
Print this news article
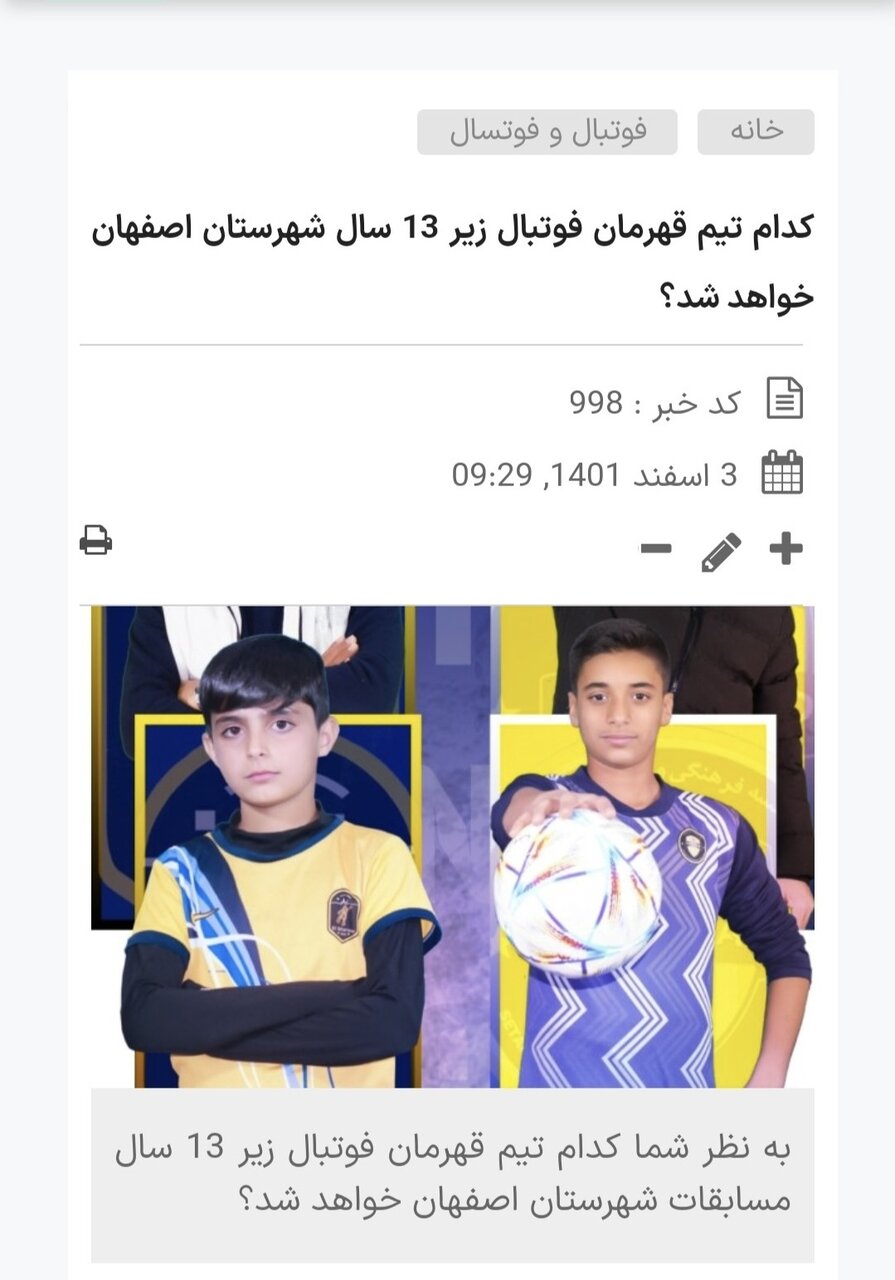[x=96, y=540]
